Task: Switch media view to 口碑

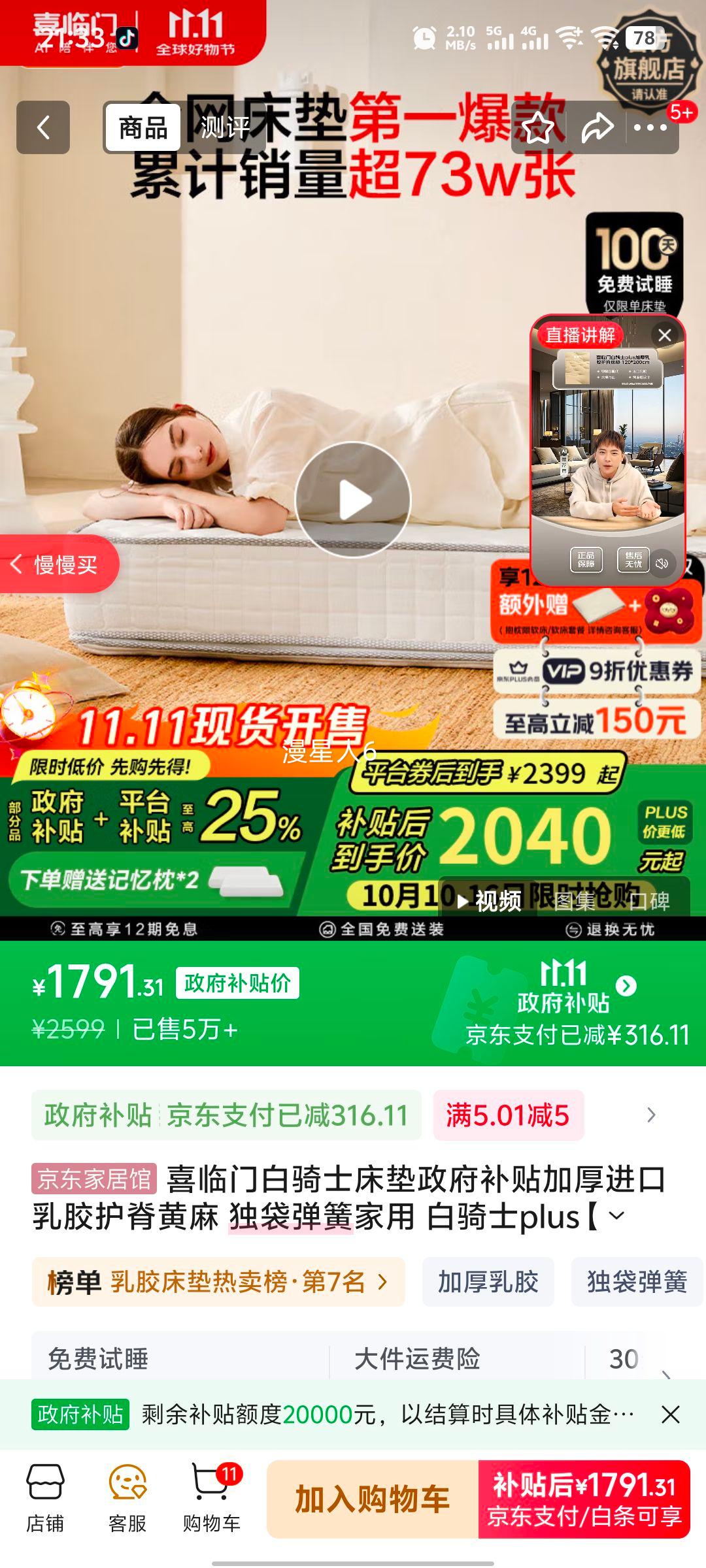Action: click(649, 902)
